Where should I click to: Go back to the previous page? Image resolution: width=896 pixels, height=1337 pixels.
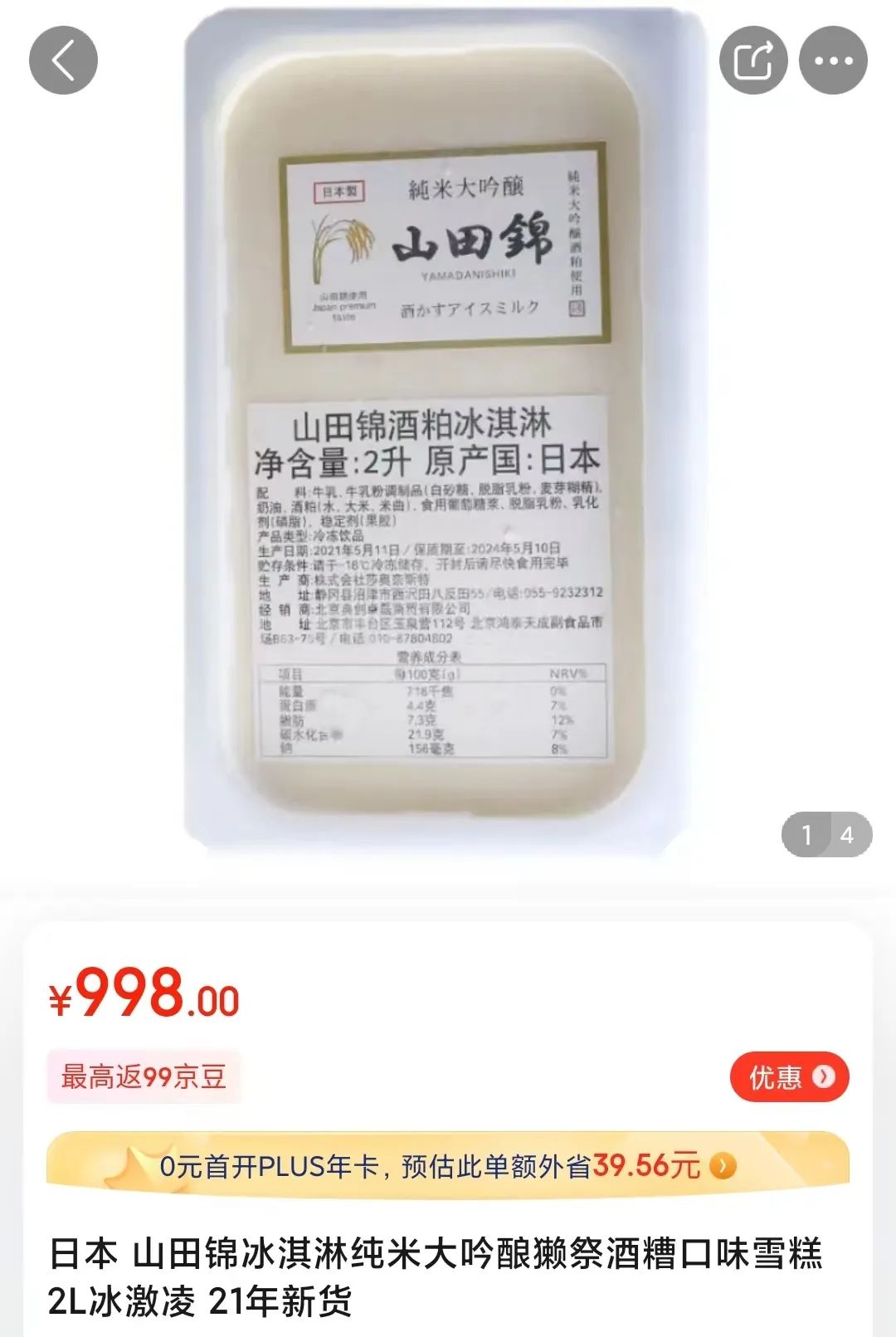pos(63,61)
